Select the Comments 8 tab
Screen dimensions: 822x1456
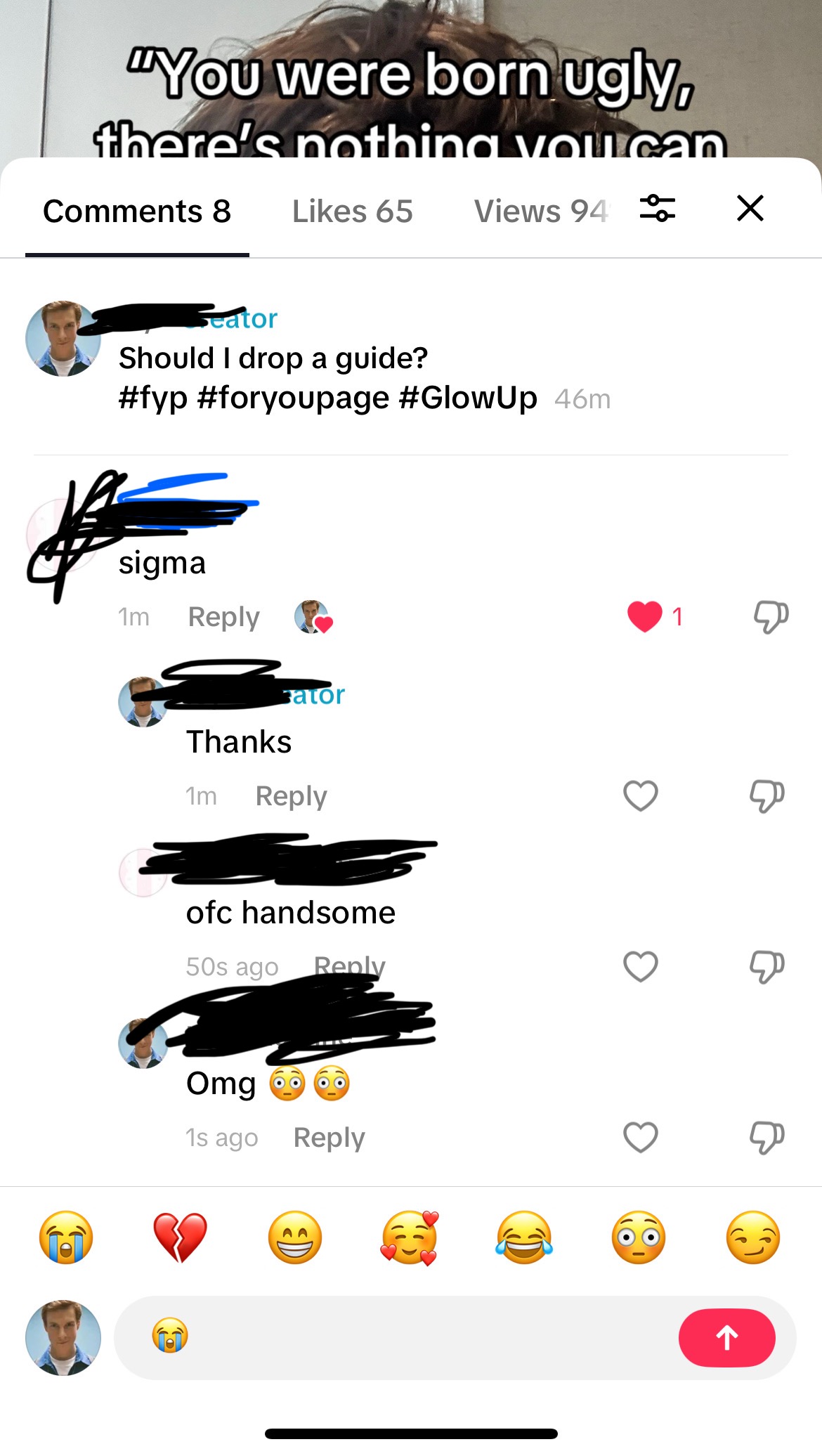click(137, 212)
